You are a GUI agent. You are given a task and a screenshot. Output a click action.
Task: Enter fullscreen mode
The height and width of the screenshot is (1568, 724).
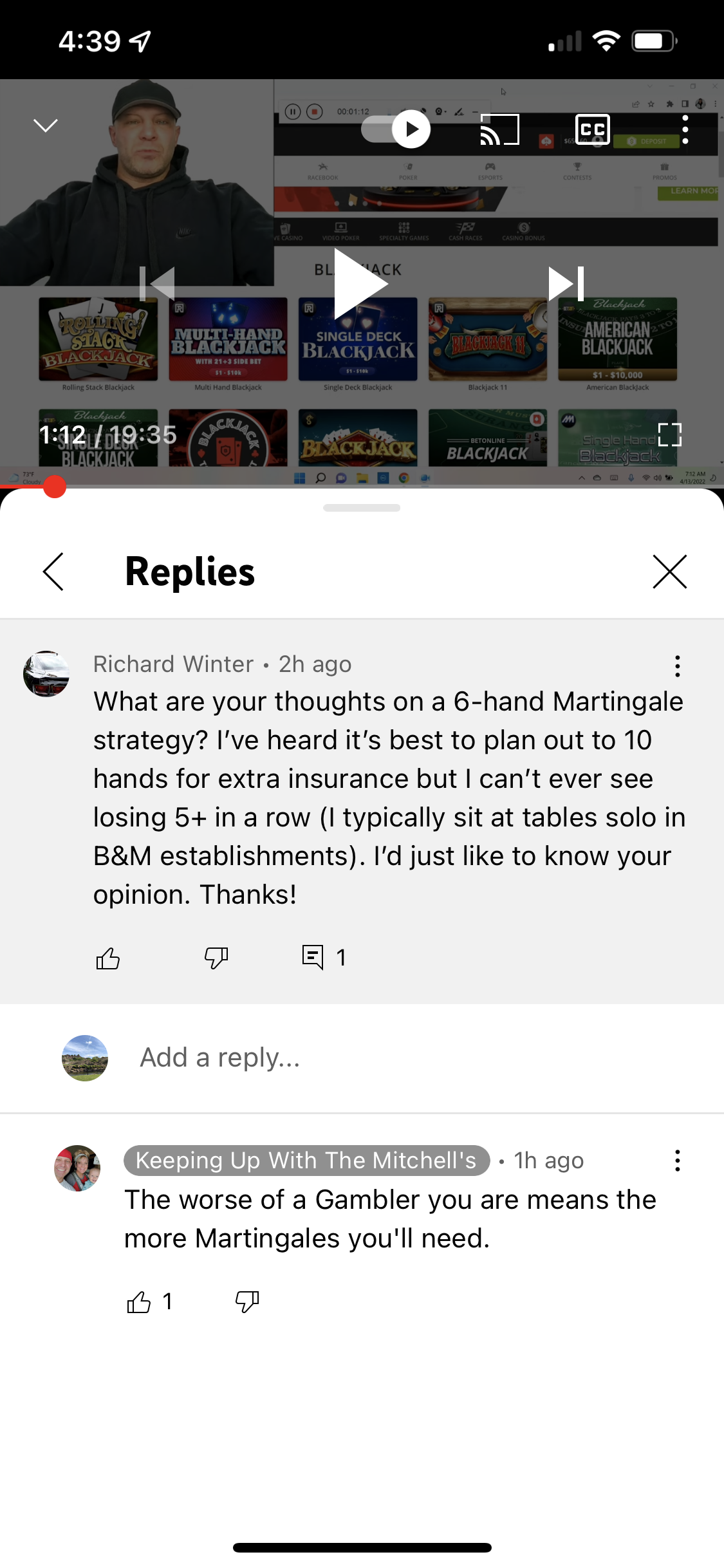click(669, 435)
